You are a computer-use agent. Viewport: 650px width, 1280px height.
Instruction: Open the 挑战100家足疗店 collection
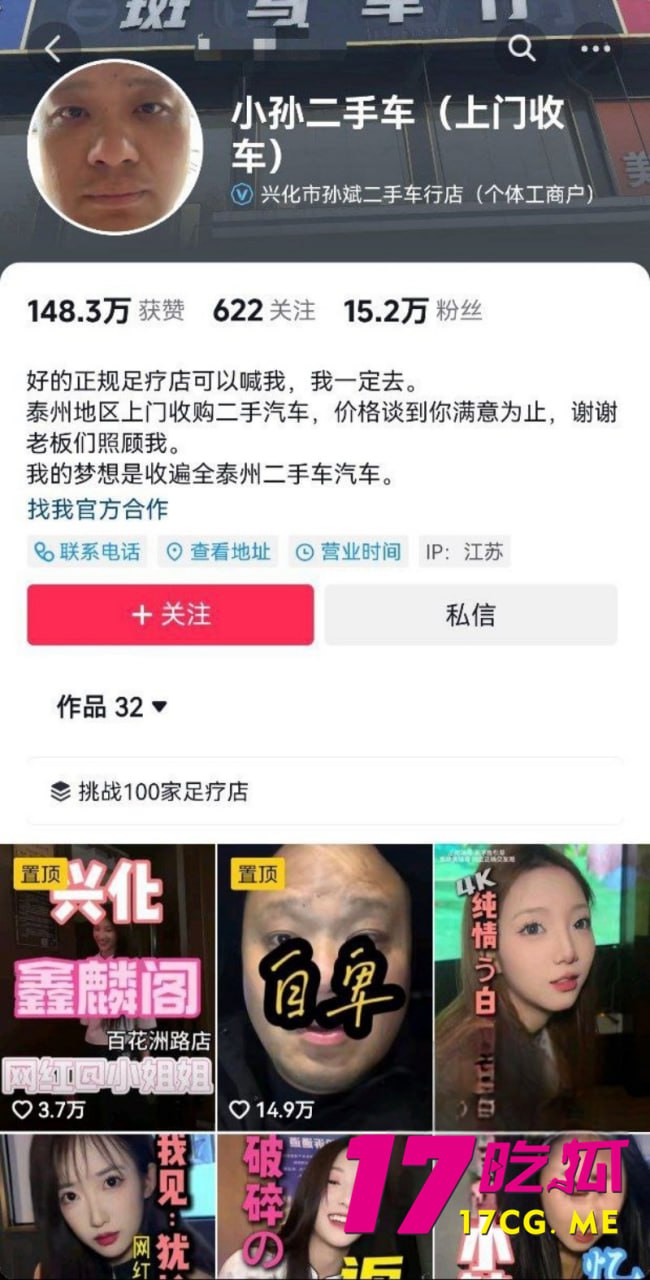[x=150, y=792]
